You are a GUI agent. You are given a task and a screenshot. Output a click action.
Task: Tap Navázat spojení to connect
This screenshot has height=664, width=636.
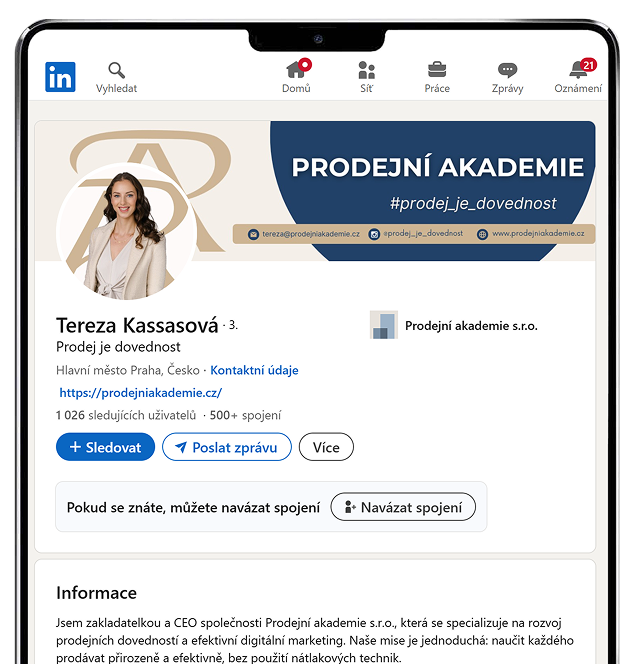(x=402, y=507)
